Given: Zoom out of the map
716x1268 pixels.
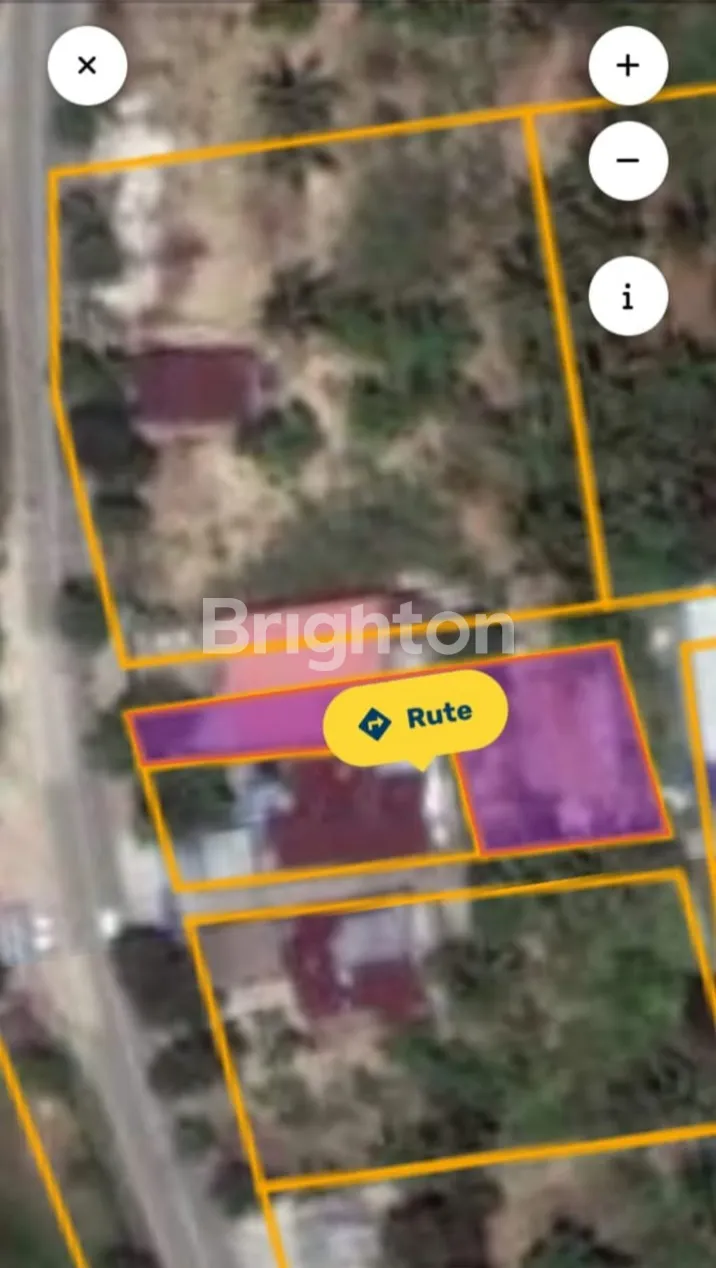Looking at the screenshot, I should (628, 161).
